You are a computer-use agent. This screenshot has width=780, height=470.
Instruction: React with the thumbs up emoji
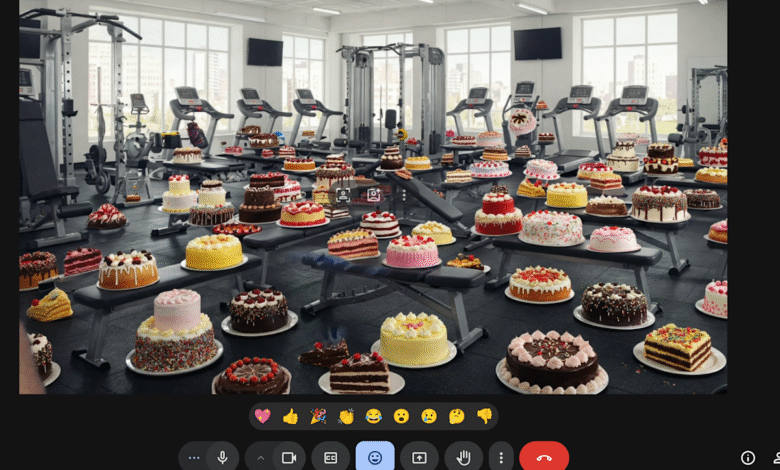290,416
